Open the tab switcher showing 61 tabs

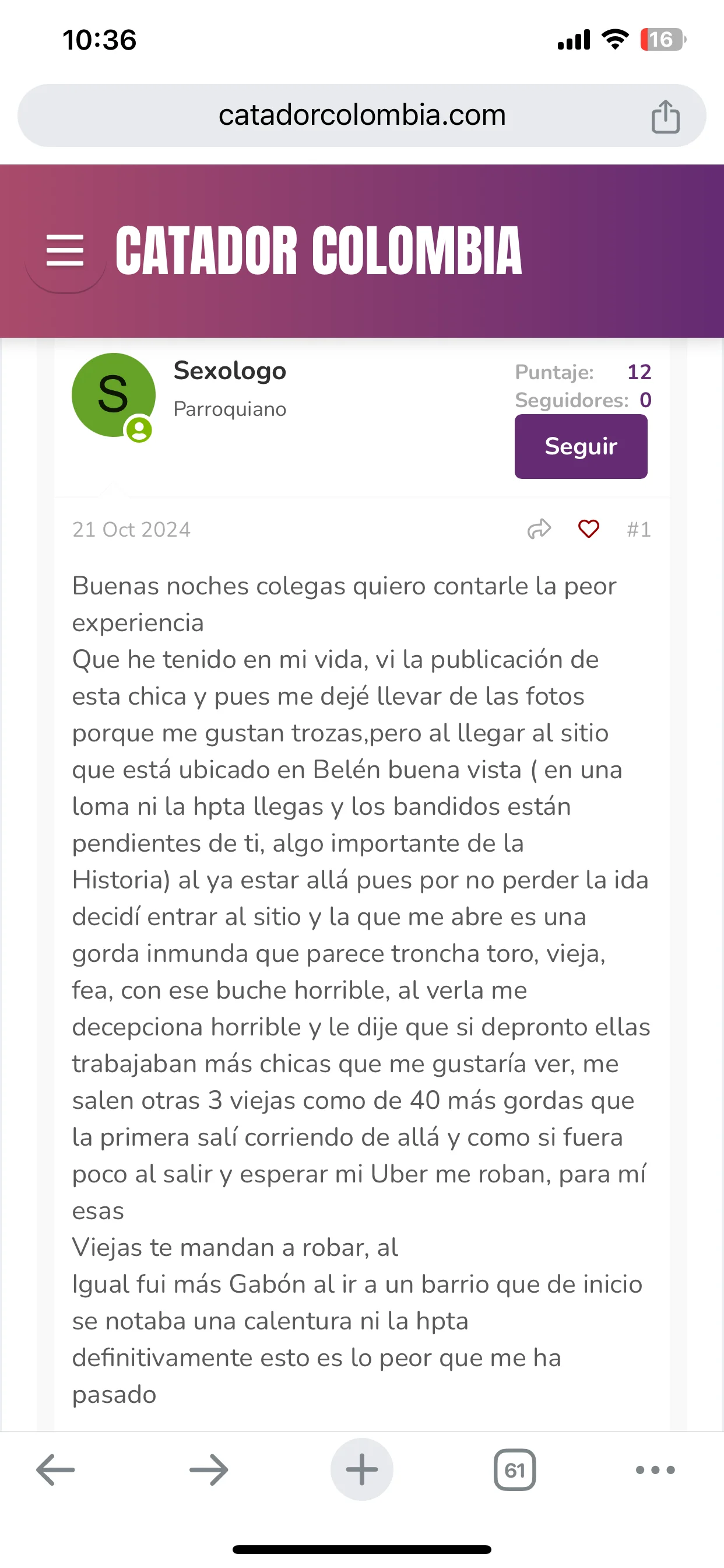point(515,1470)
